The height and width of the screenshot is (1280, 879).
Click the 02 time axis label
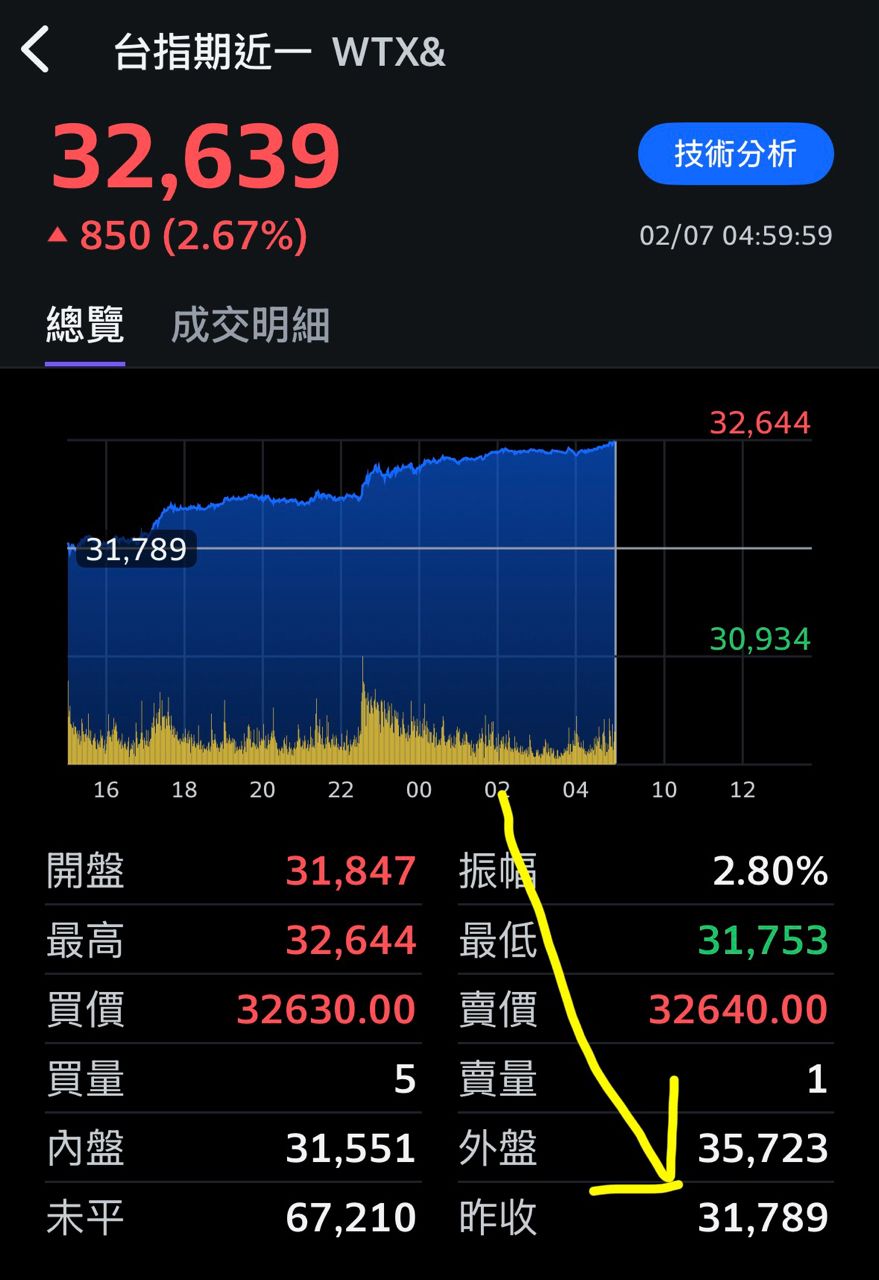pos(497,790)
